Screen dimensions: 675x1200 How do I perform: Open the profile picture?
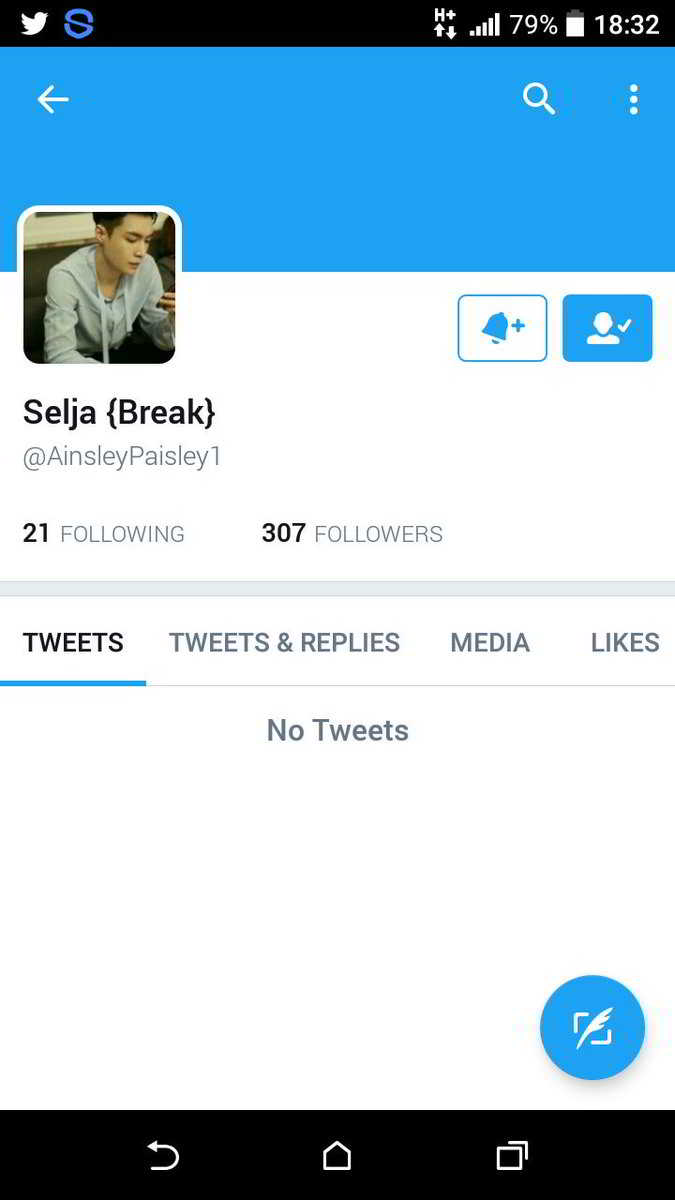click(99, 288)
